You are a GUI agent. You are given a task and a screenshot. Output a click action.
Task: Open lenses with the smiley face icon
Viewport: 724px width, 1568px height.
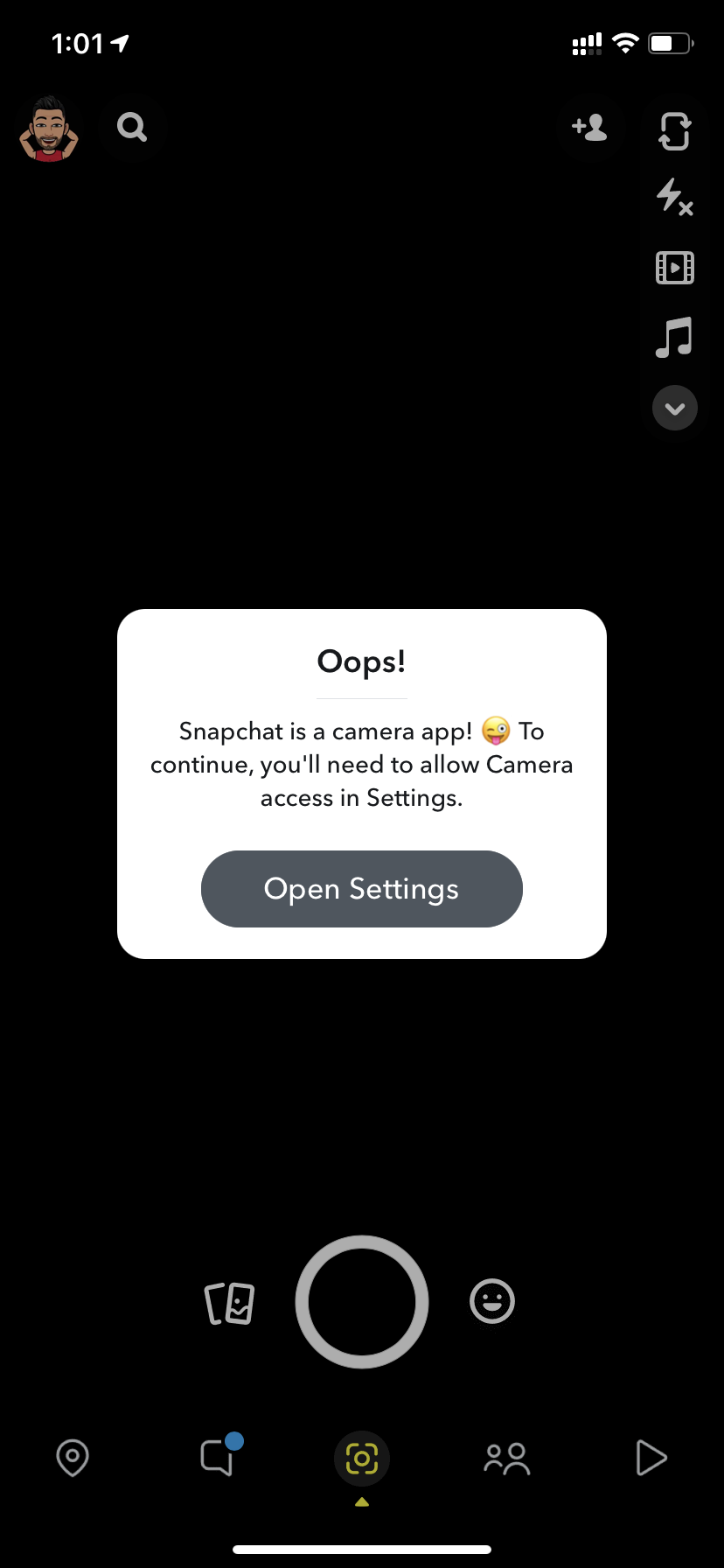click(492, 1301)
